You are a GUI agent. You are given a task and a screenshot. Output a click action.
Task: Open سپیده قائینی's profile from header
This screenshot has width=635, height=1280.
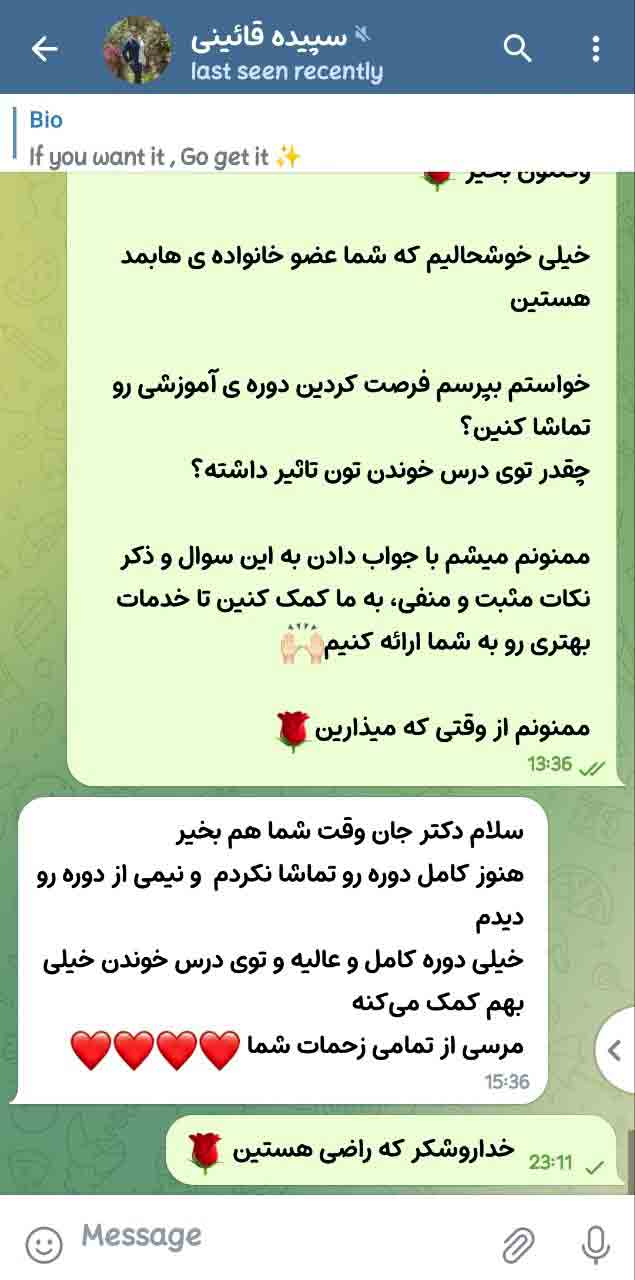(270, 49)
